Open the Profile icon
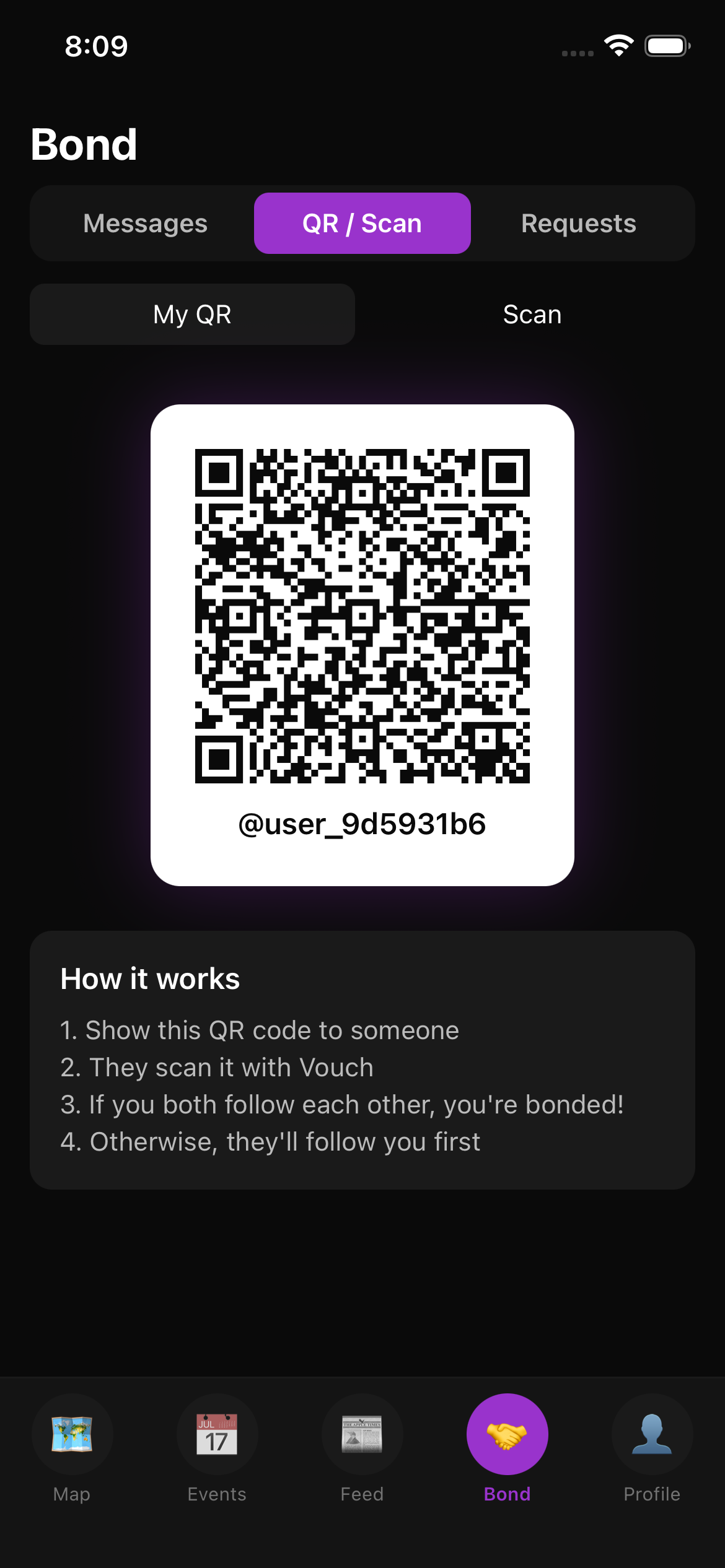The image size is (725, 1568). (x=651, y=1432)
